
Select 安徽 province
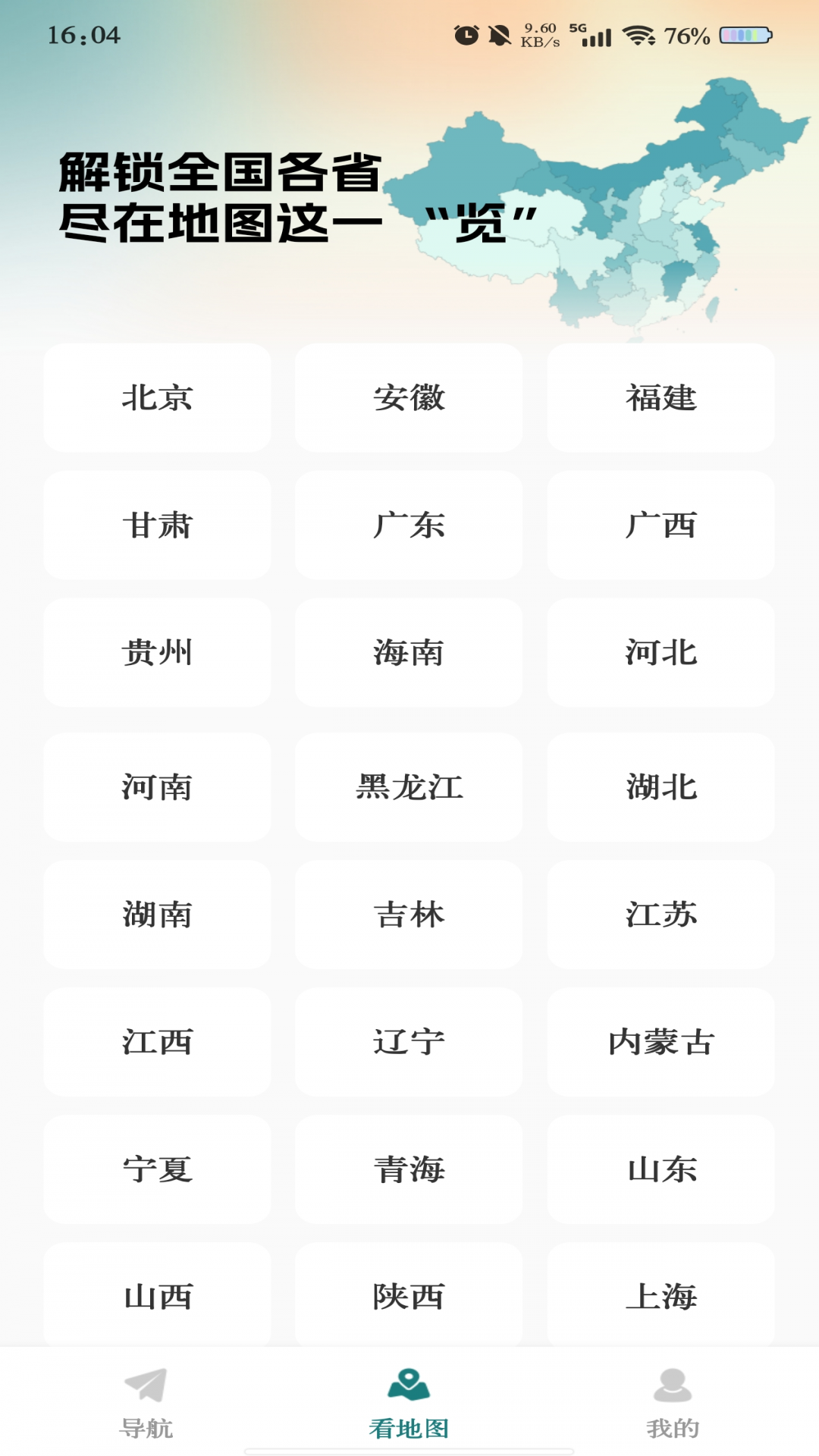[409, 397]
